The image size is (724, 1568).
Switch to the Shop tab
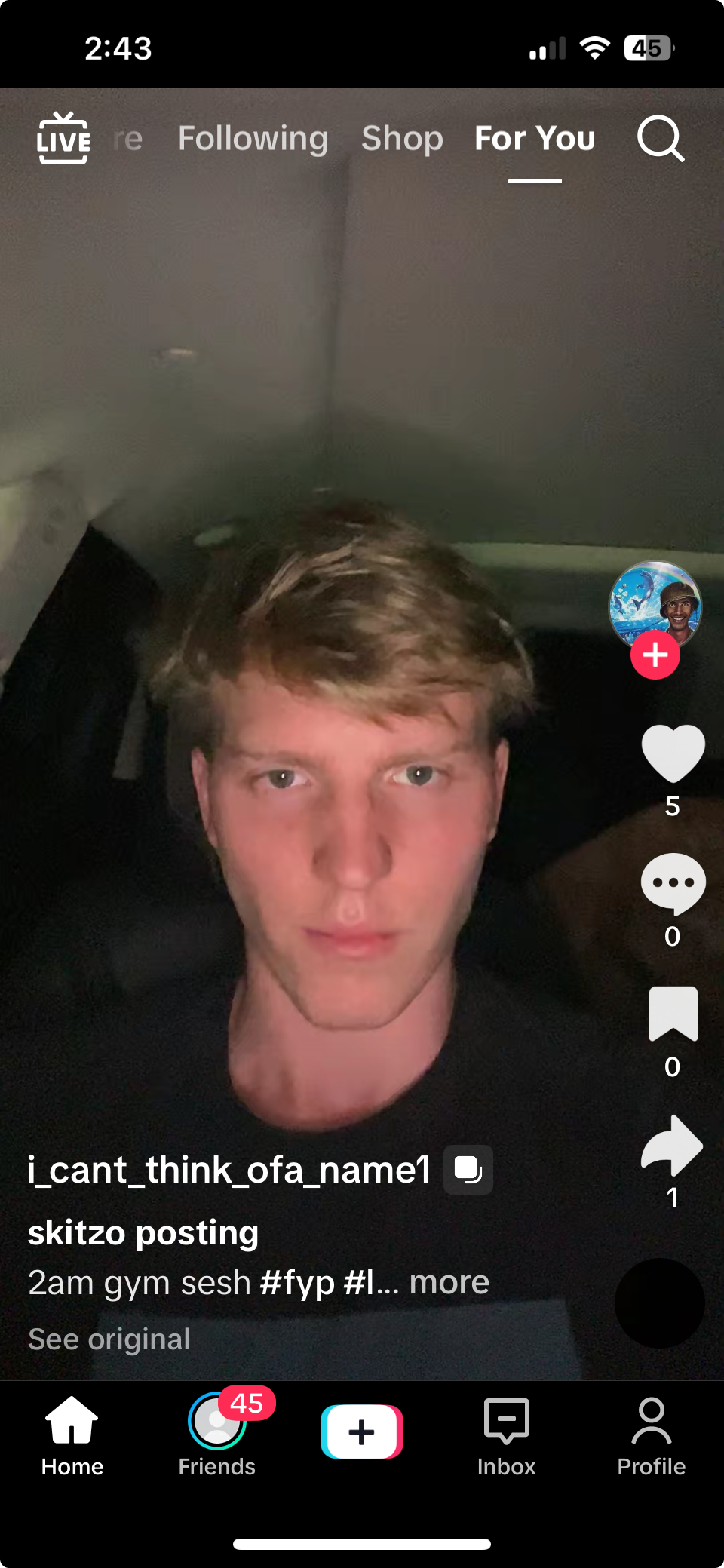click(402, 139)
